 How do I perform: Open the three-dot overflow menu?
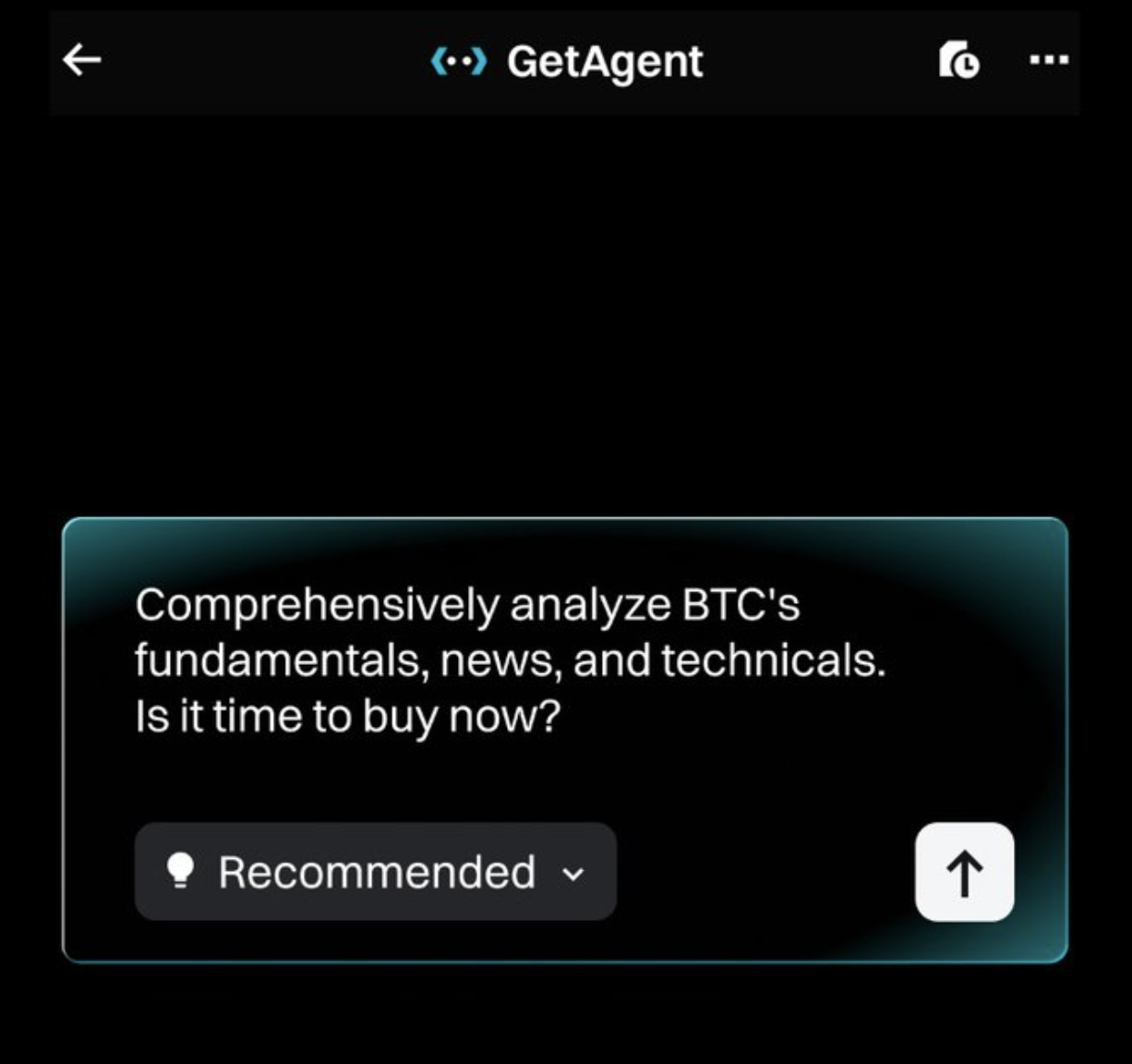[x=1048, y=60]
